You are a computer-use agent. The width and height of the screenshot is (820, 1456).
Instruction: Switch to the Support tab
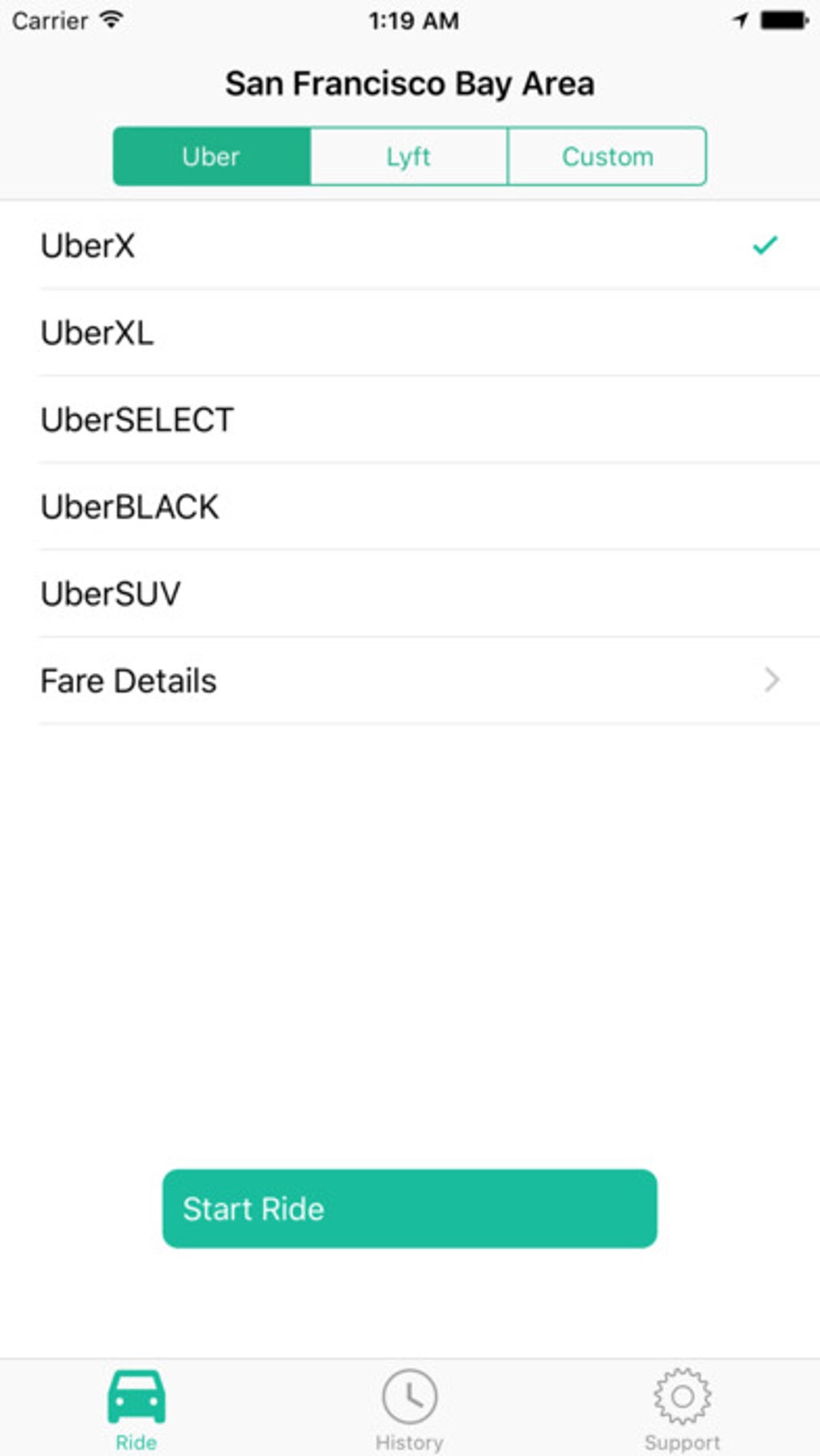pyautogui.click(x=682, y=1409)
